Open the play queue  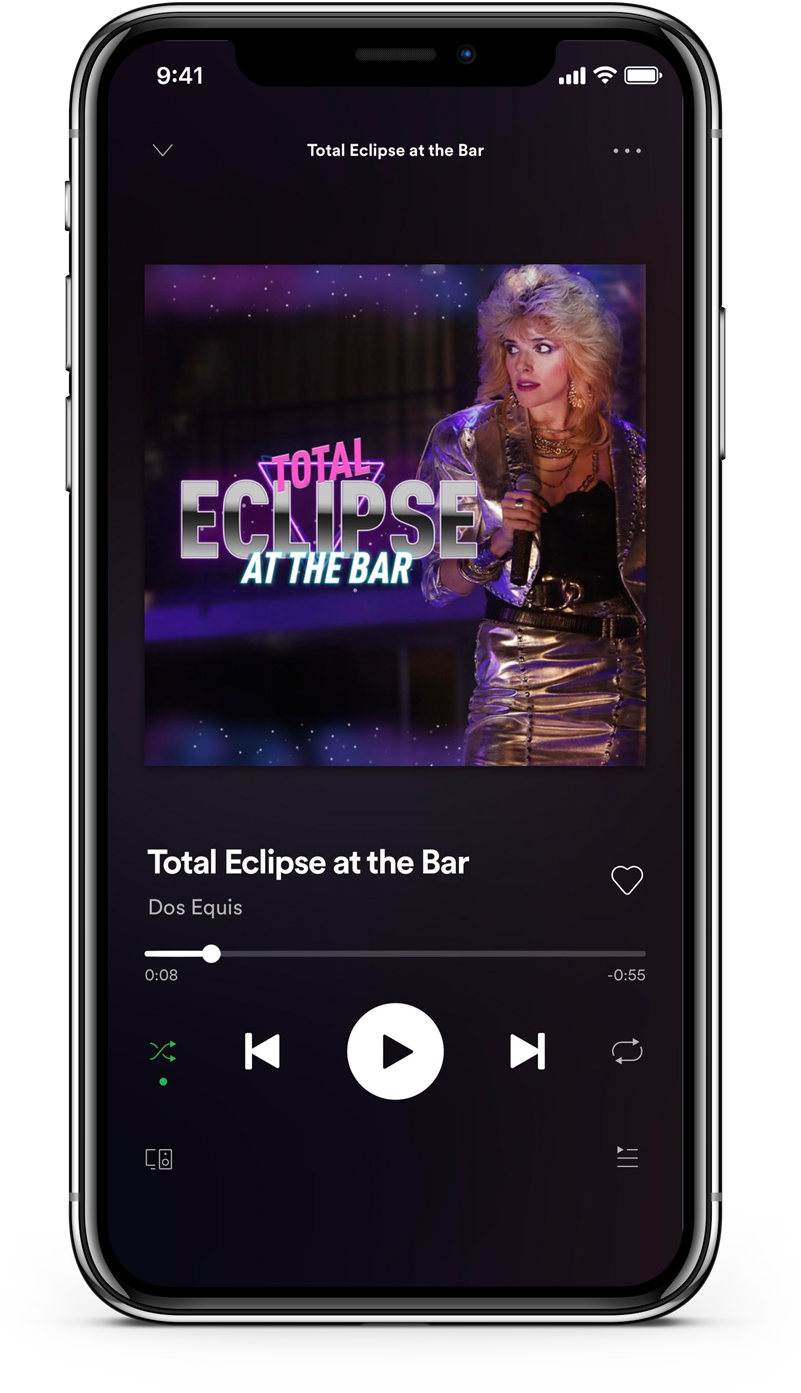[627, 1158]
